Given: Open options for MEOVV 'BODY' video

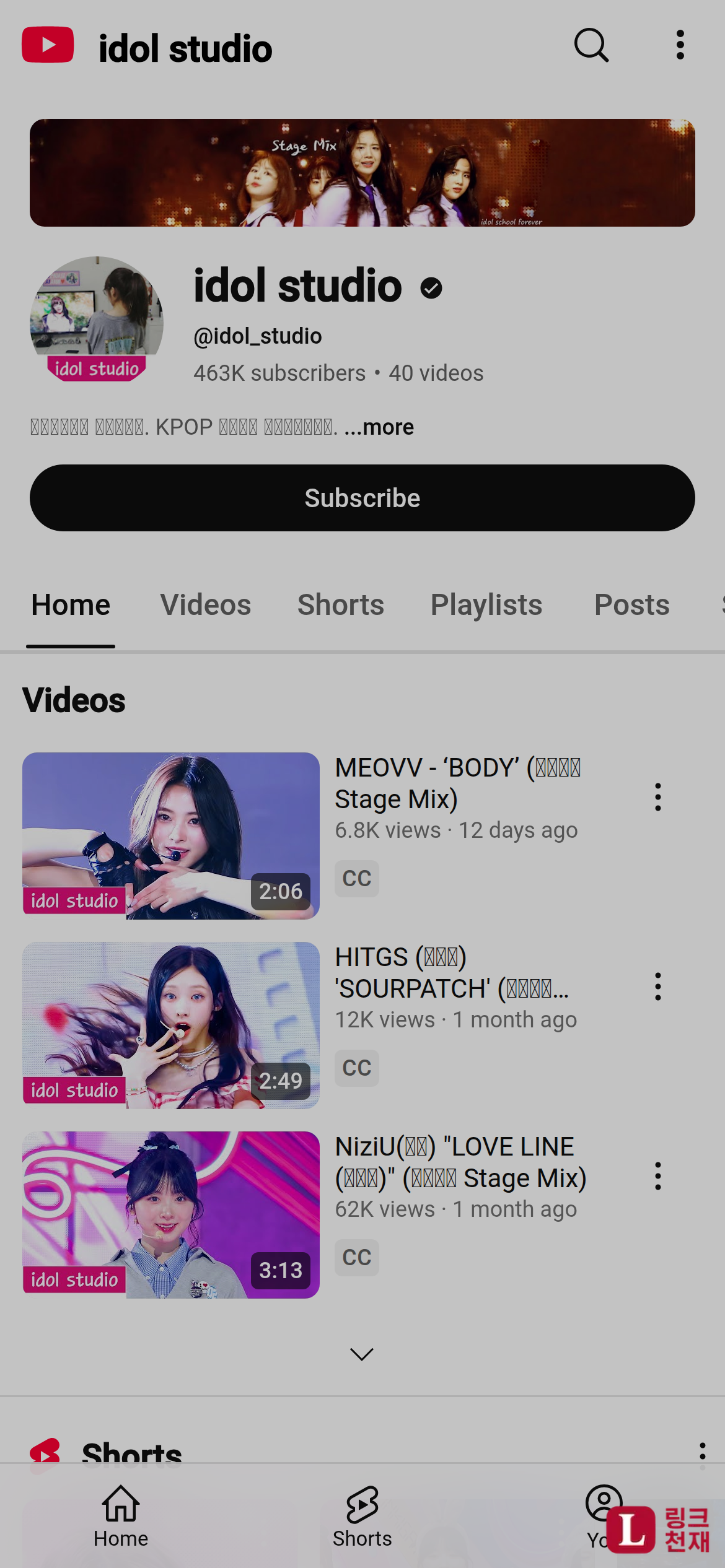Looking at the screenshot, I should [x=657, y=797].
